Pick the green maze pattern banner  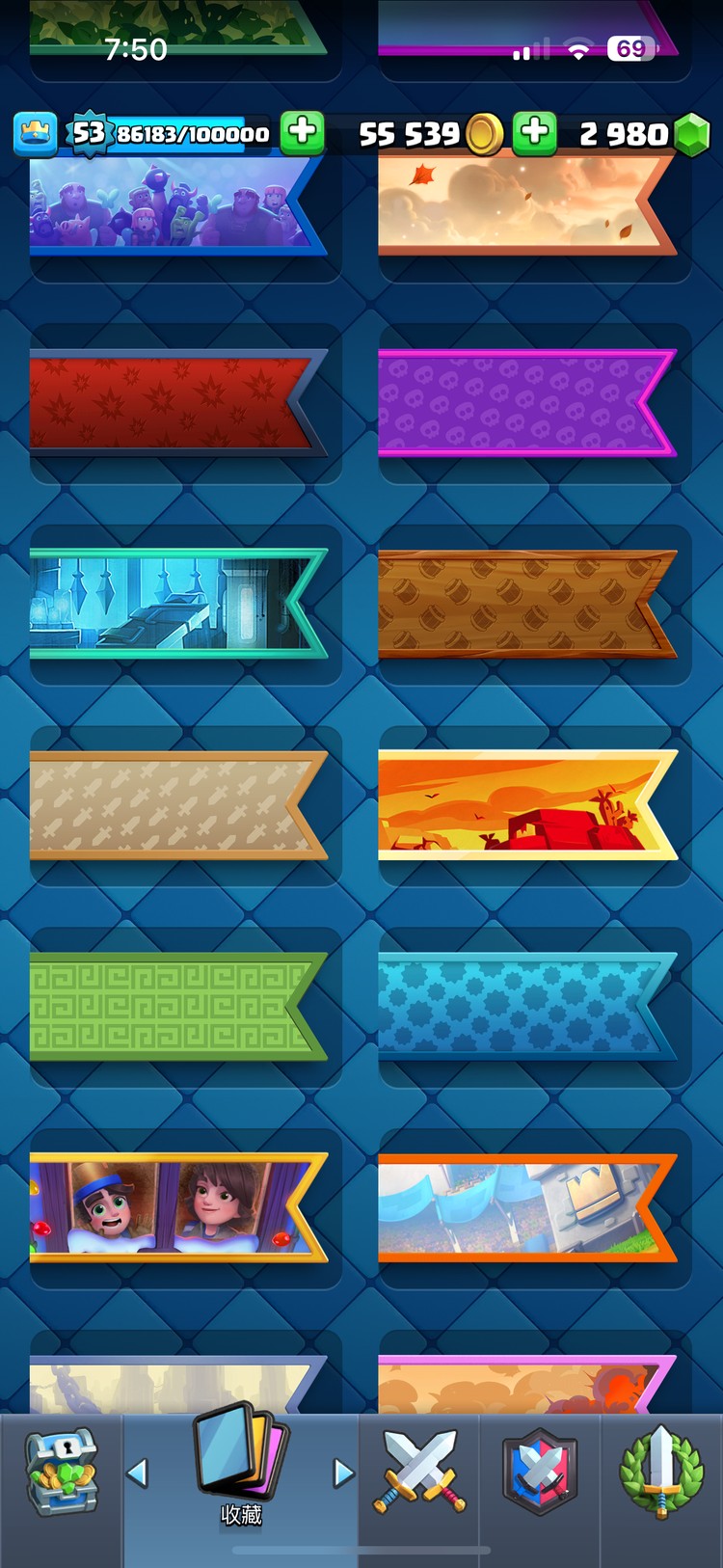[174, 1007]
